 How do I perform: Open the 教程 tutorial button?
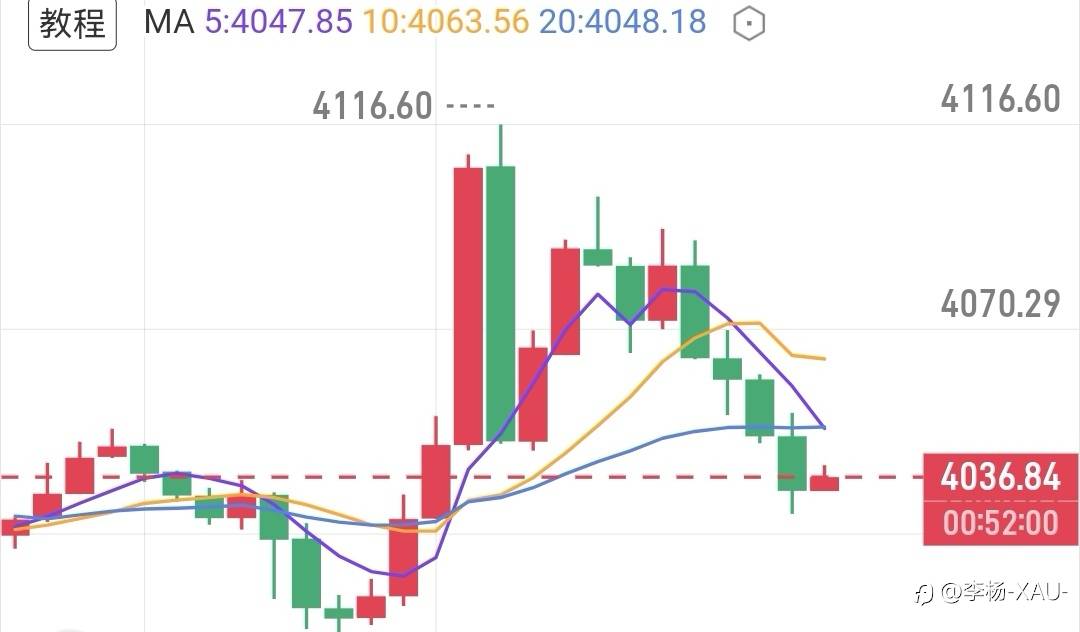coord(72,23)
